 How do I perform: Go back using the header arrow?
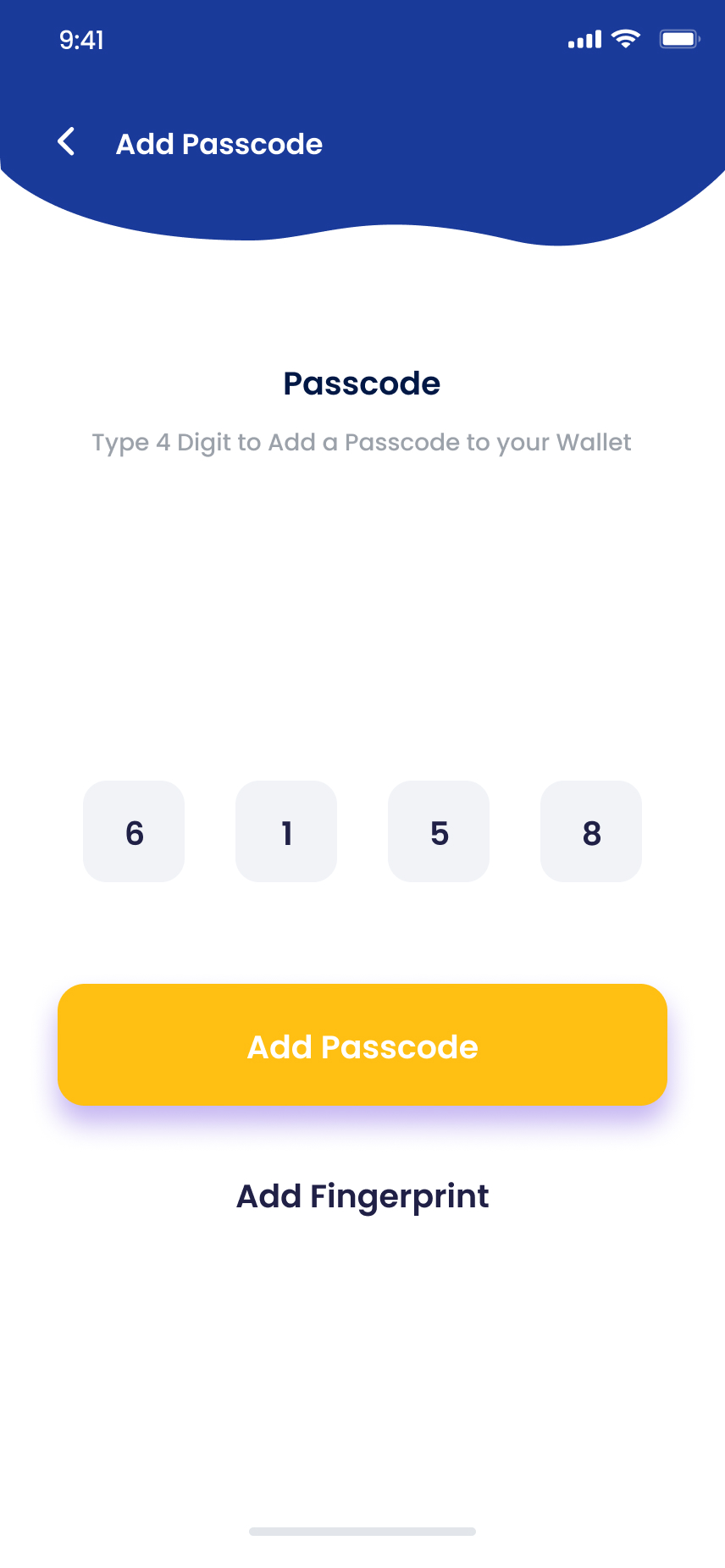(x=66, y=142)
